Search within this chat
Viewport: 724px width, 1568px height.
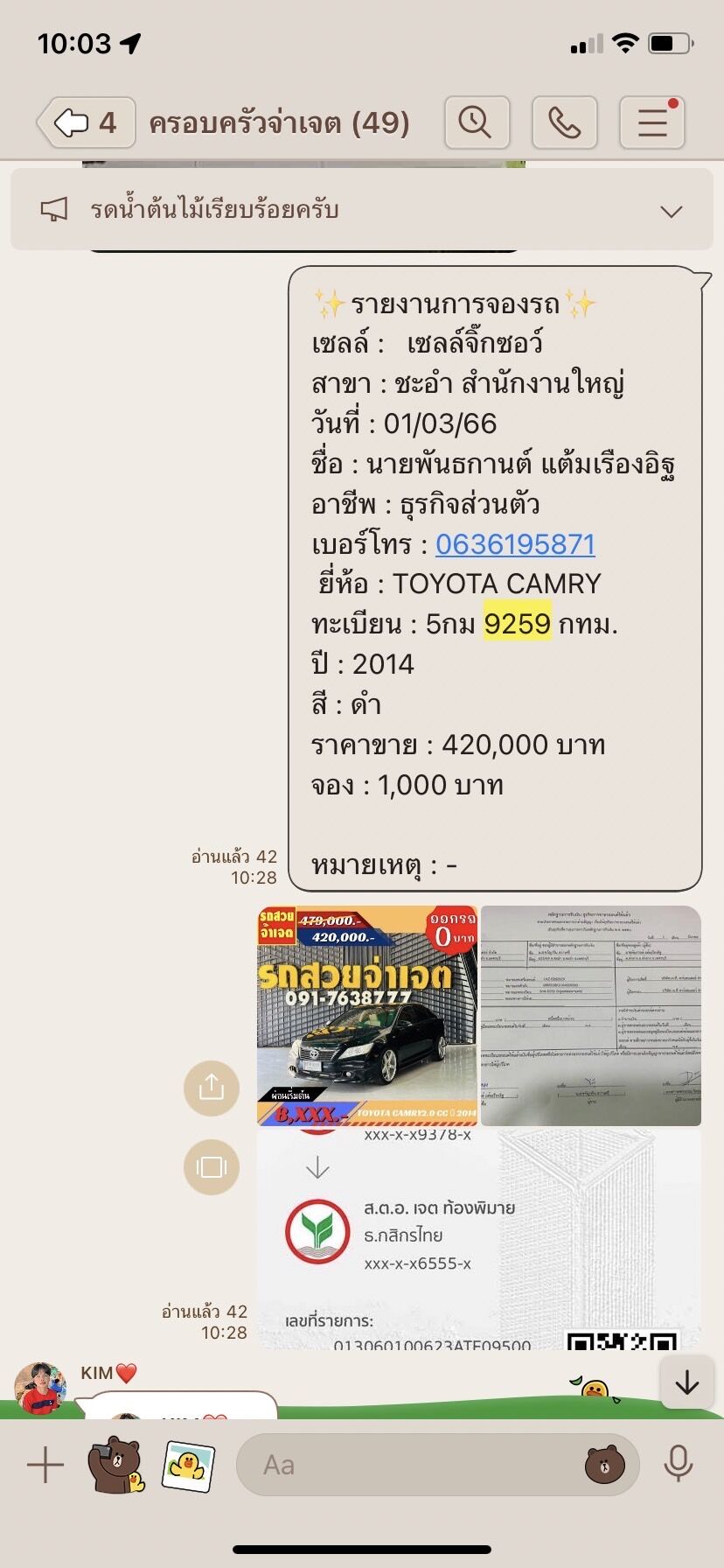point(477,122)
